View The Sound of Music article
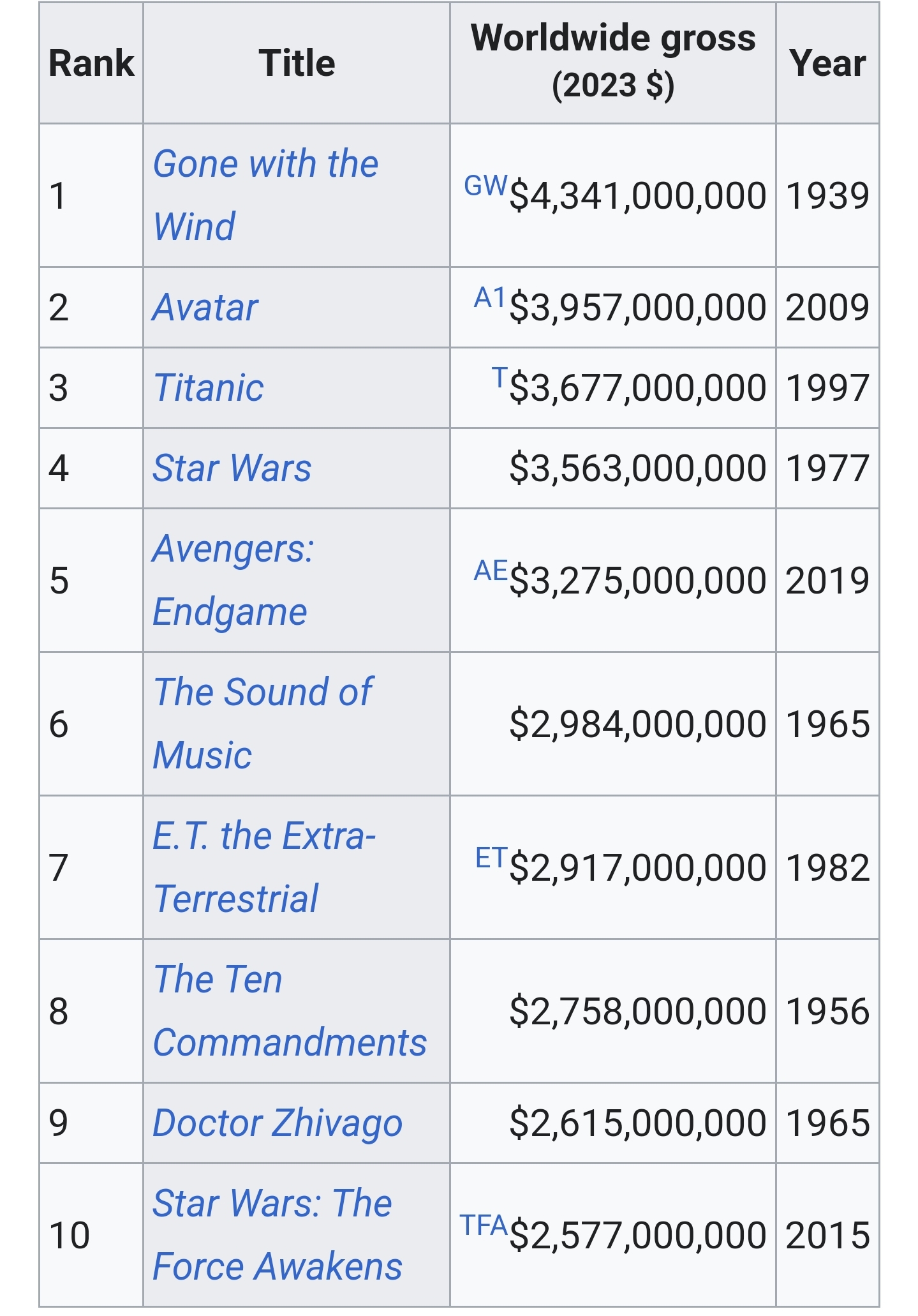Image resolution: width=918 pixels, height=1316 pixels. pyautogui.click(x=262, y=692)
